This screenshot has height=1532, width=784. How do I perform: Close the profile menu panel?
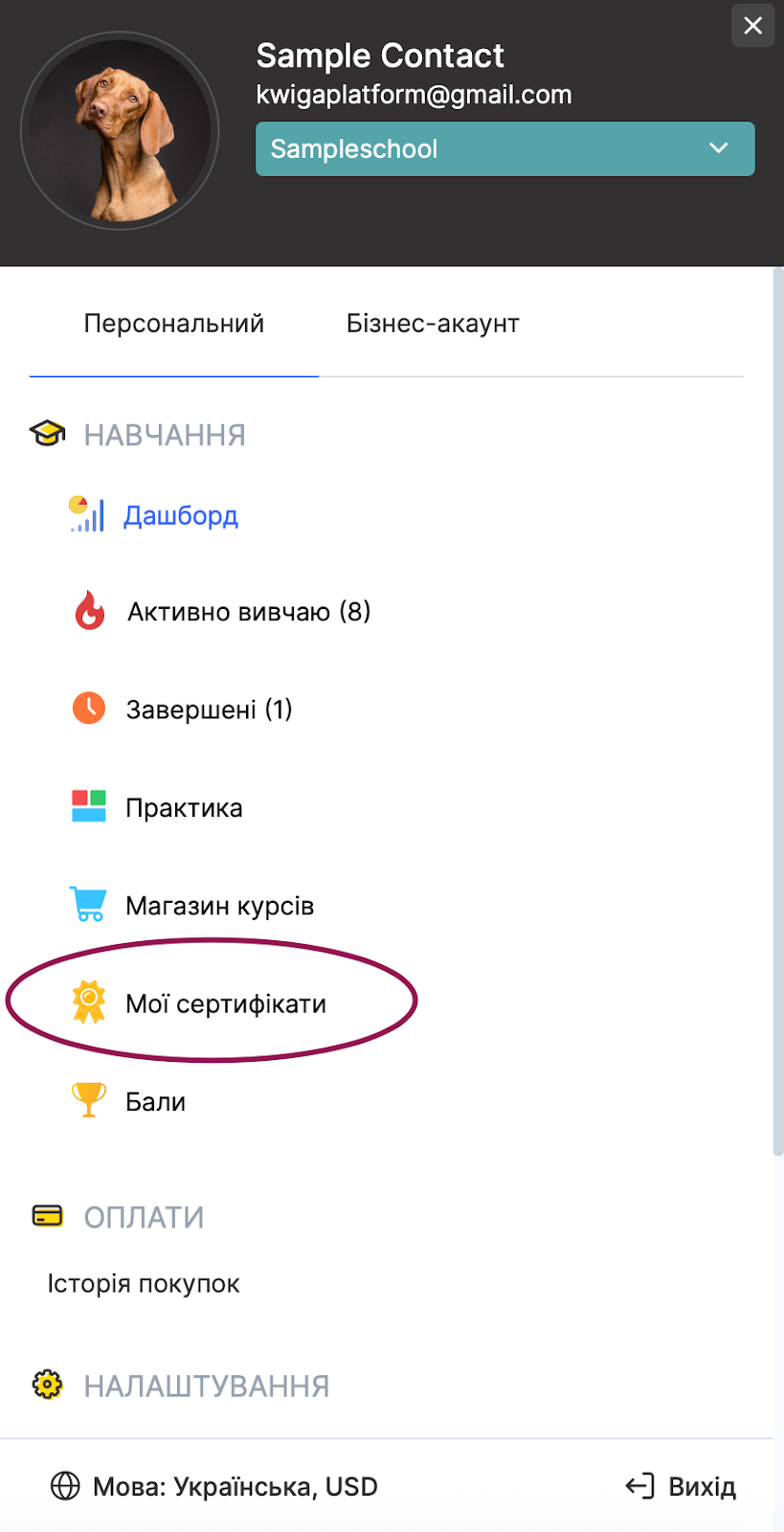point(752,26)
